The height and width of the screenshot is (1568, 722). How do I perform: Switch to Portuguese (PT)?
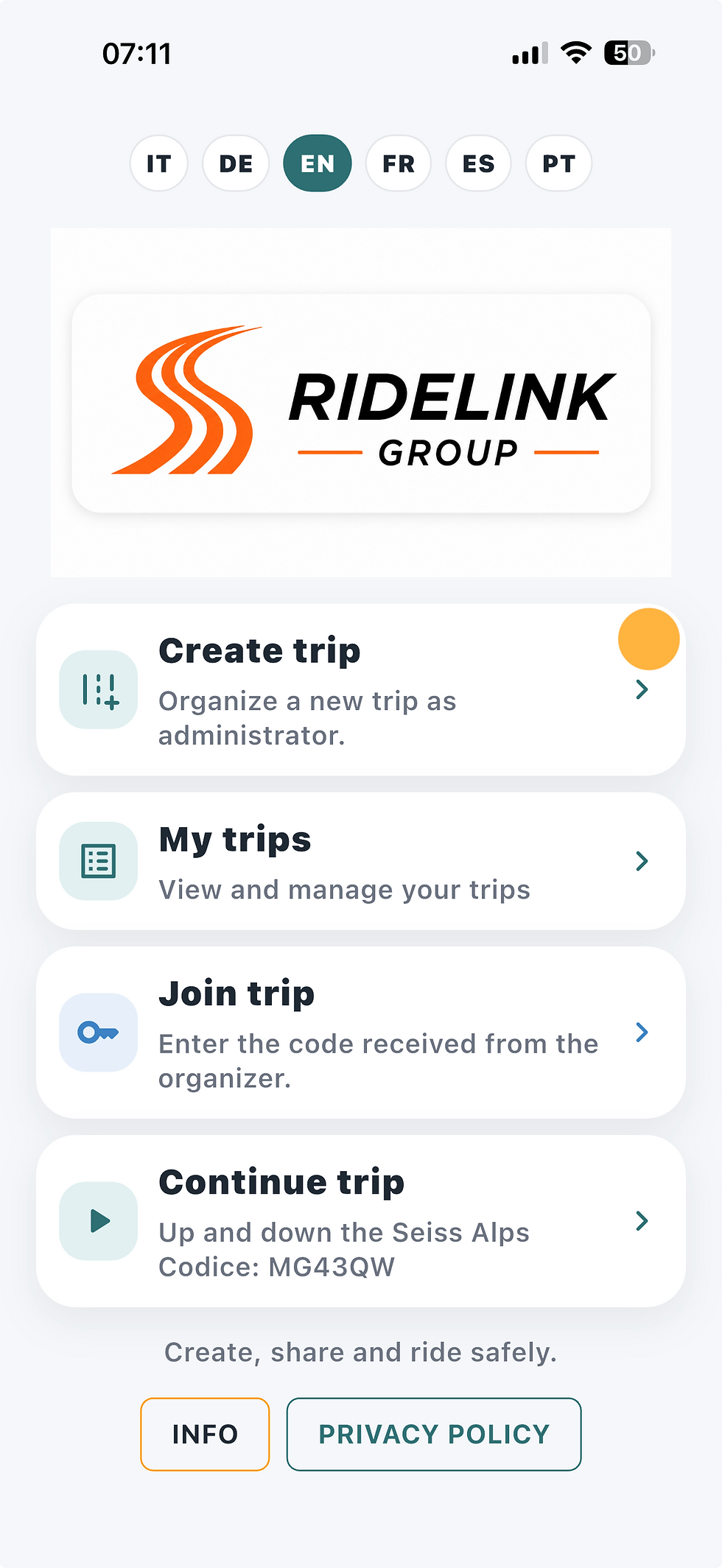pos(558,164)
